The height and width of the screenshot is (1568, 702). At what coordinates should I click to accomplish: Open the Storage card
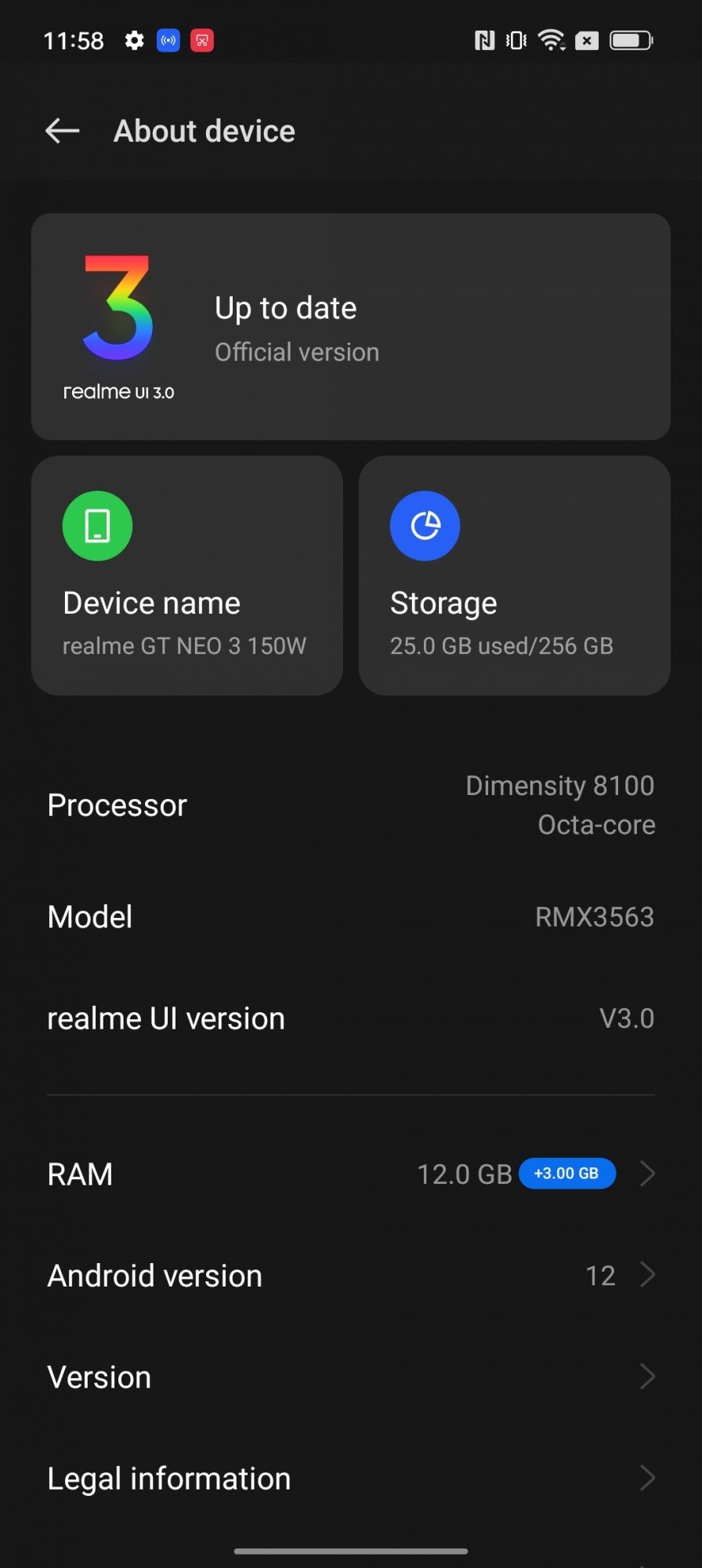pos(514,575)
